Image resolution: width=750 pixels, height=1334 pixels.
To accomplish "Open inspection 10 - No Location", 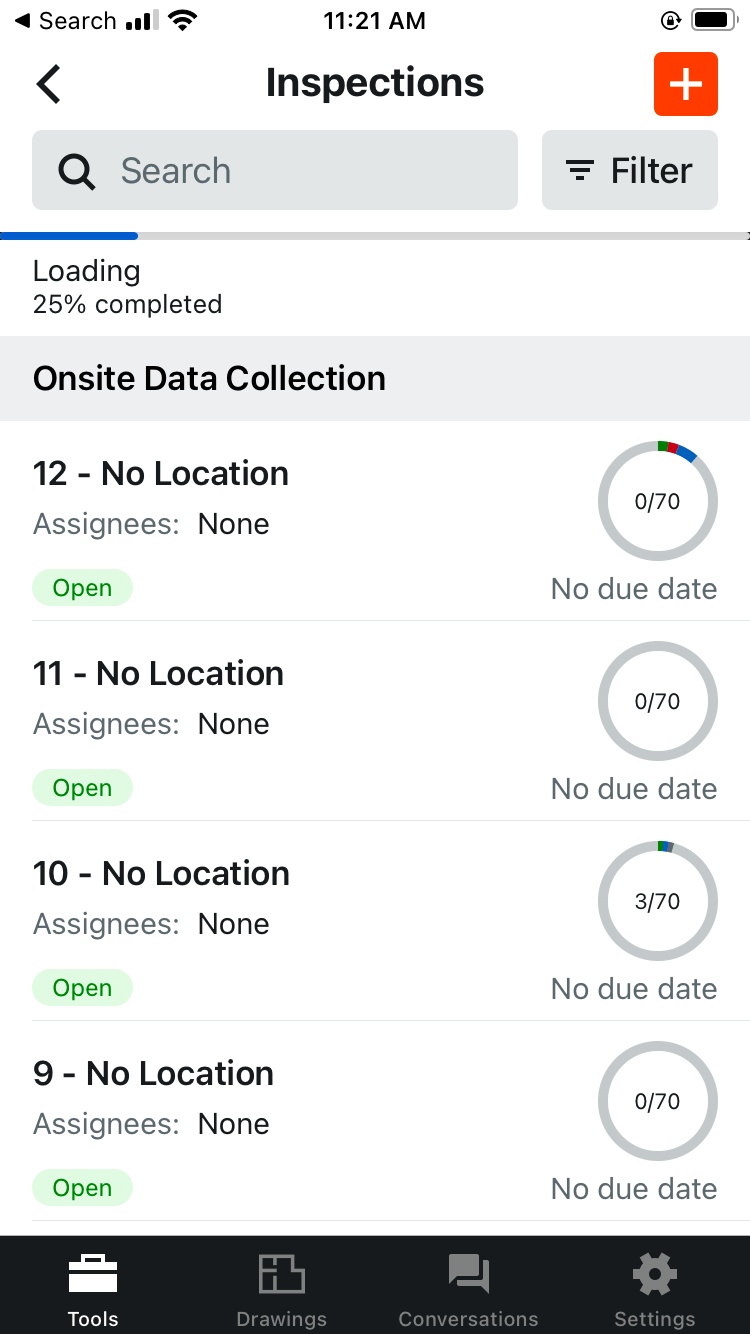I will click(375, 921).
